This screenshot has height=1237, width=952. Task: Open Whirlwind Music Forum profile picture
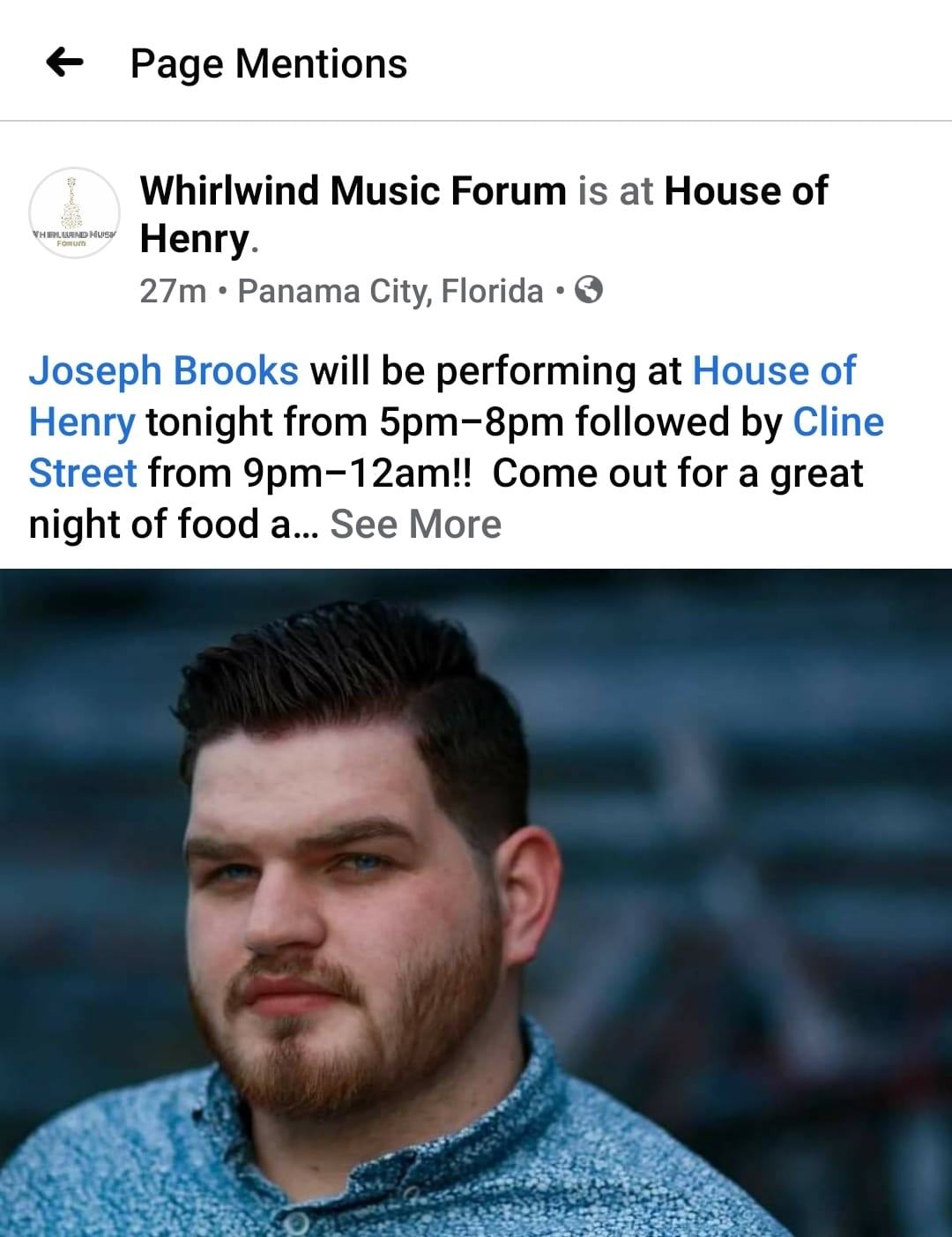pos(74,213)
